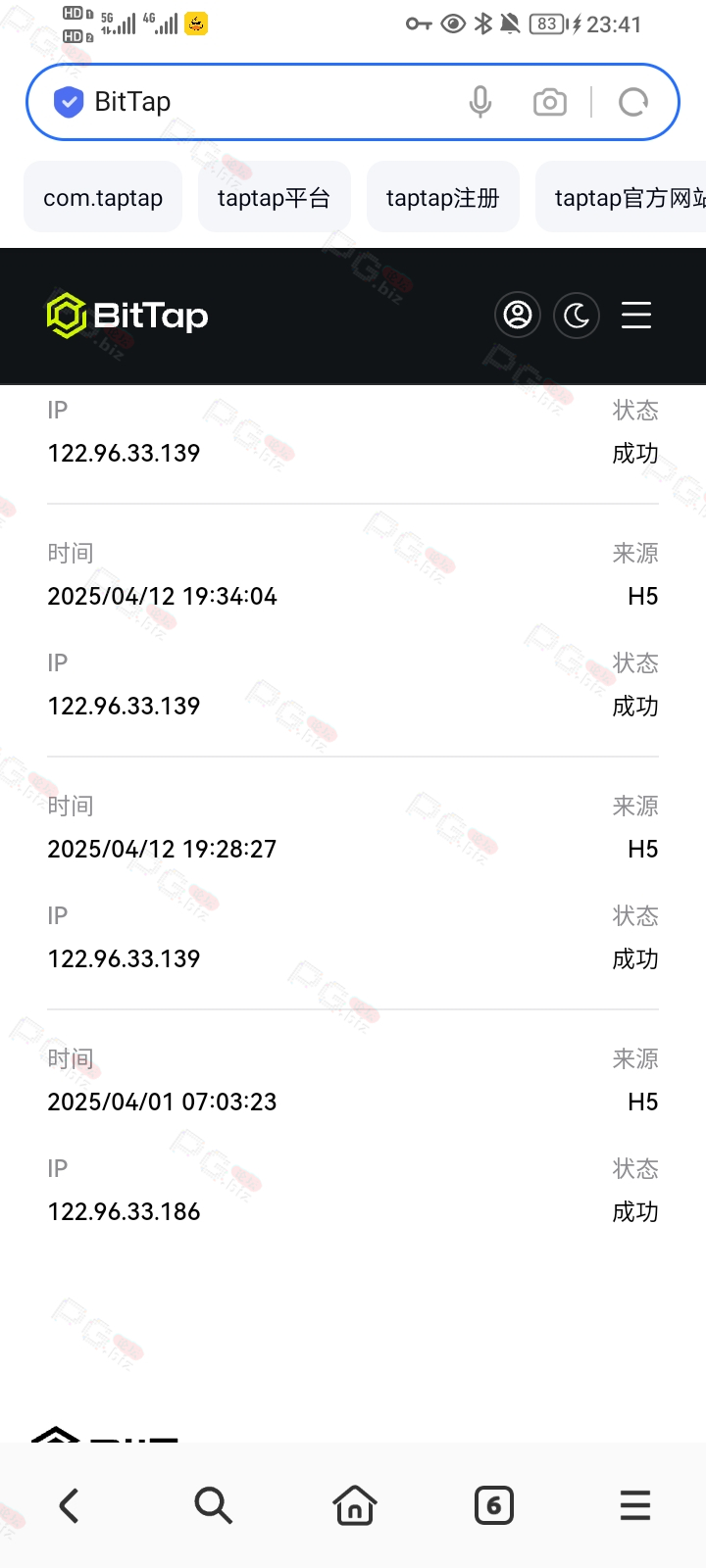Screen dimensions: 706x1568
Task: Open the BitTap account profile icon
Action: tap(518, 316)
